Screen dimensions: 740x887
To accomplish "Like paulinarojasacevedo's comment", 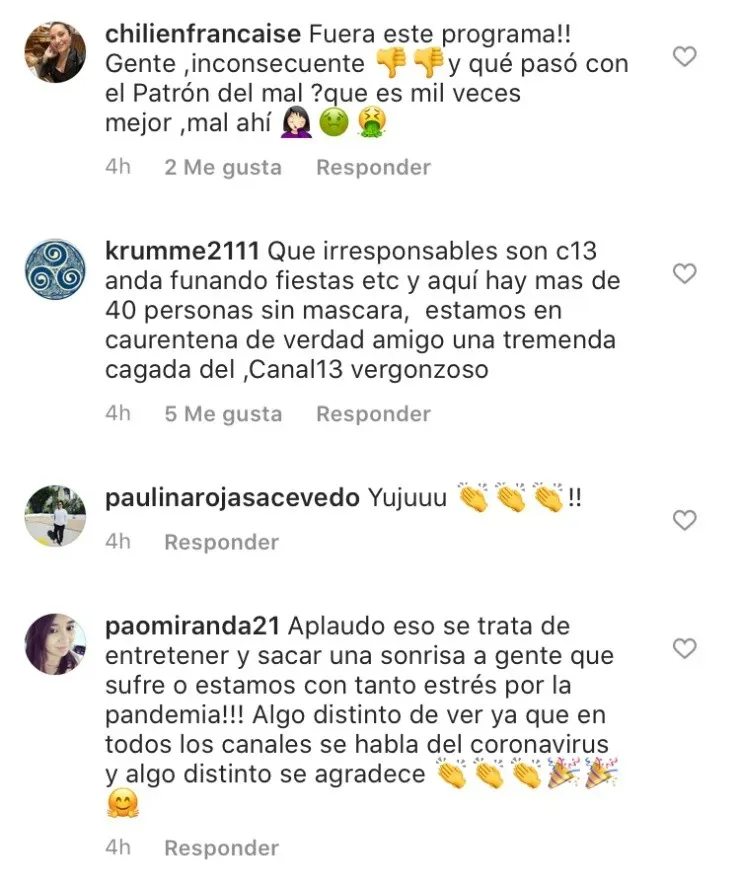I will [x=684, y=520].
